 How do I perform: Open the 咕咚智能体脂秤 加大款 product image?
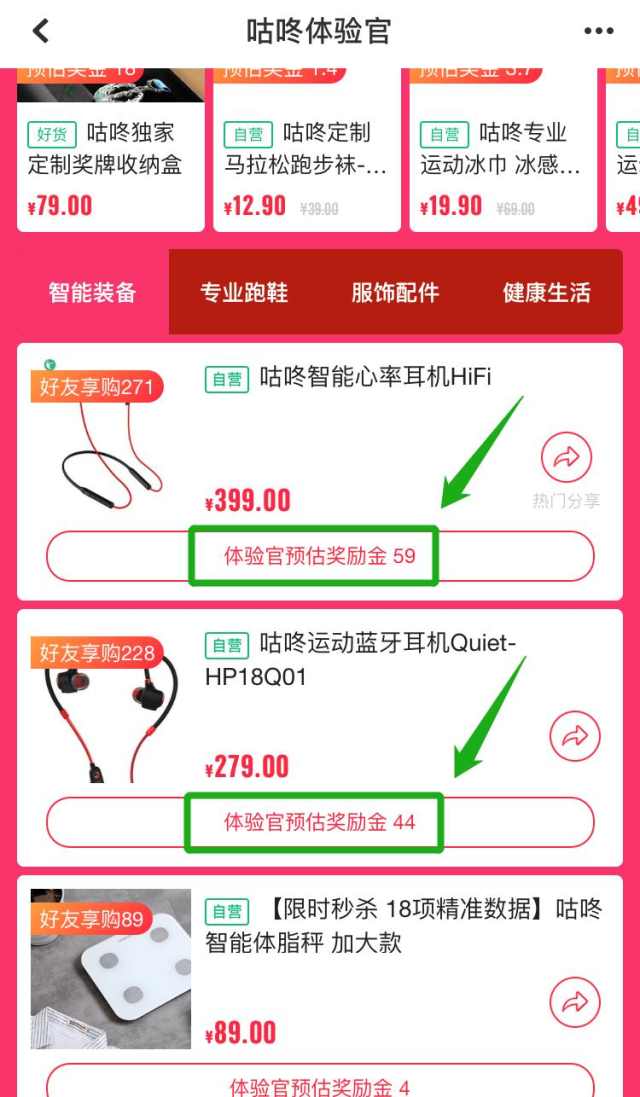click(x=111, y=968)
